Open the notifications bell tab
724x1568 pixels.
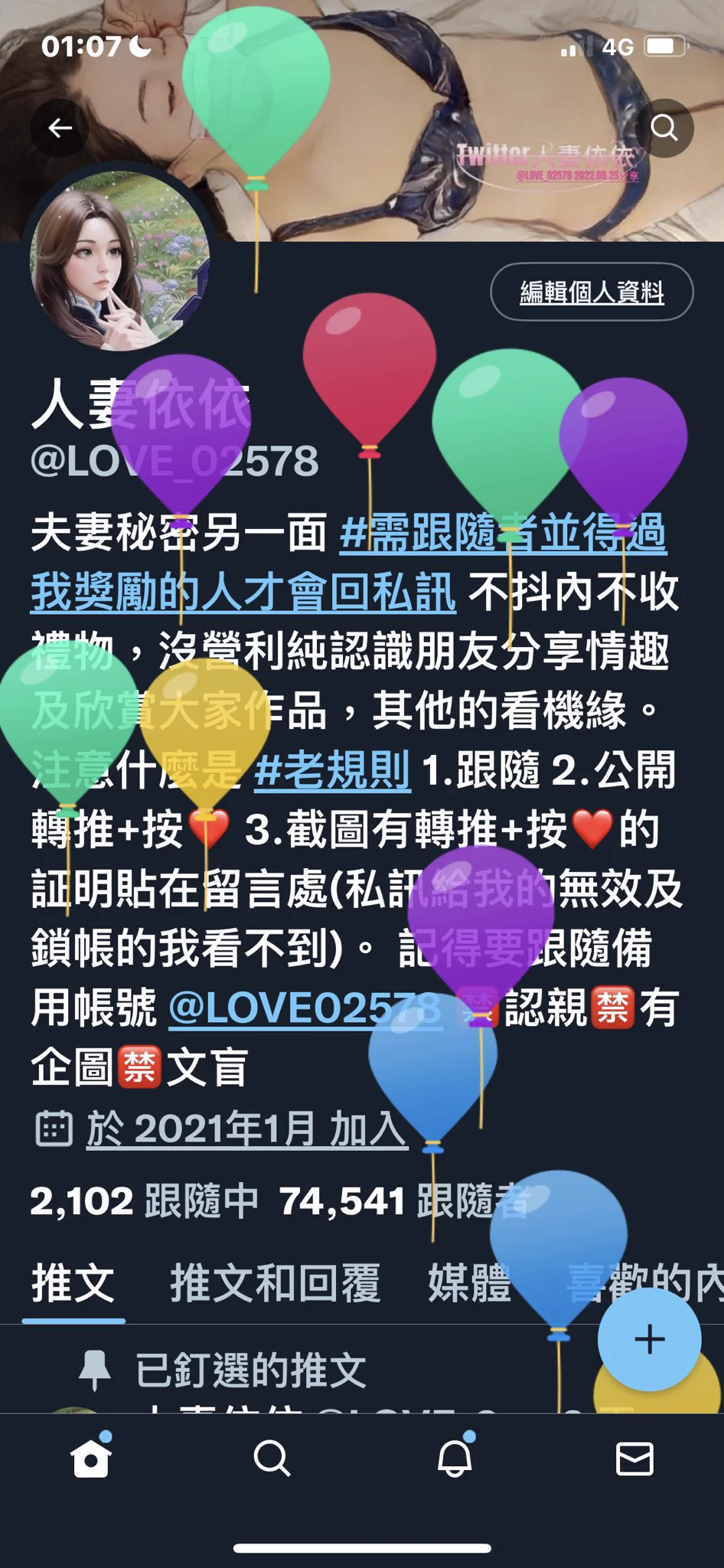coord(453,1459)
